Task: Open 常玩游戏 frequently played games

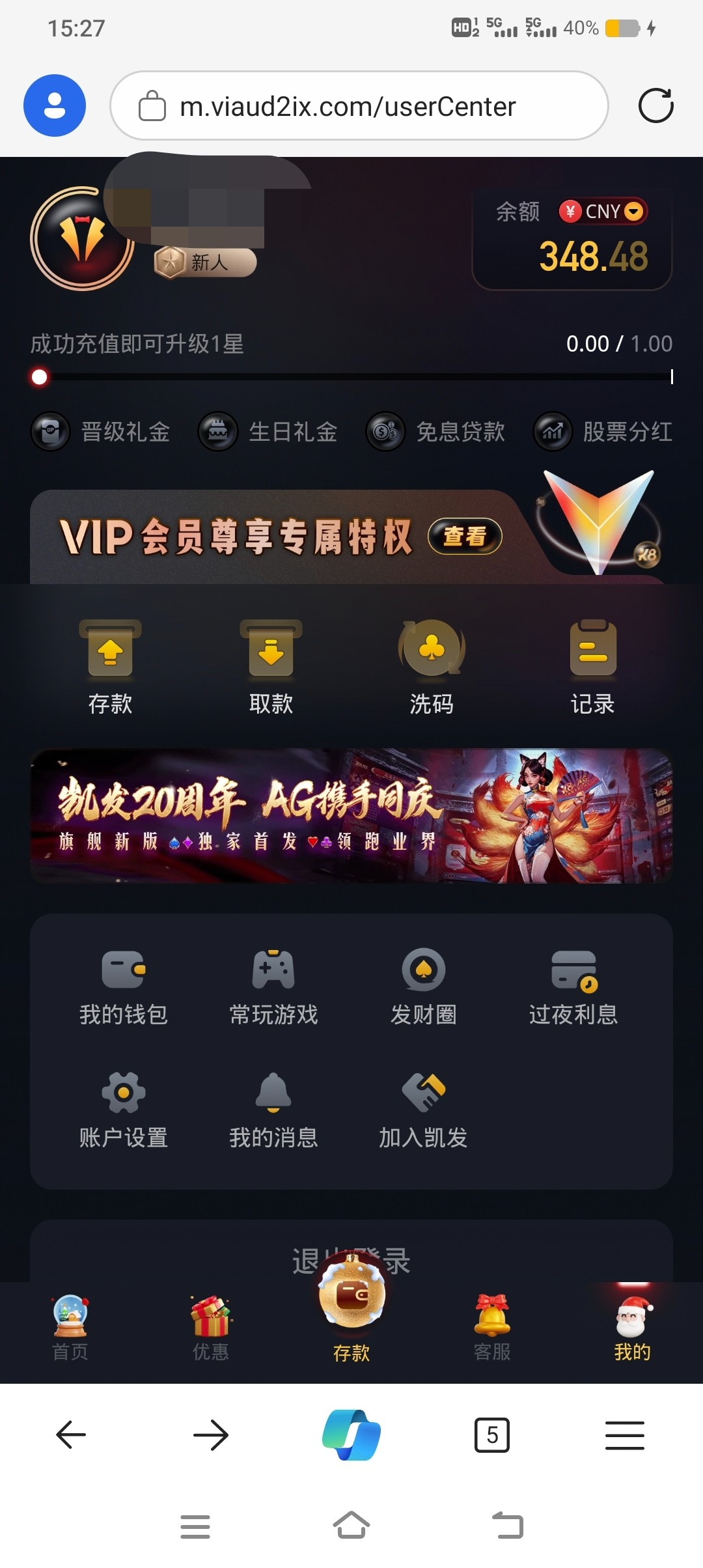Action: point(273,987)
